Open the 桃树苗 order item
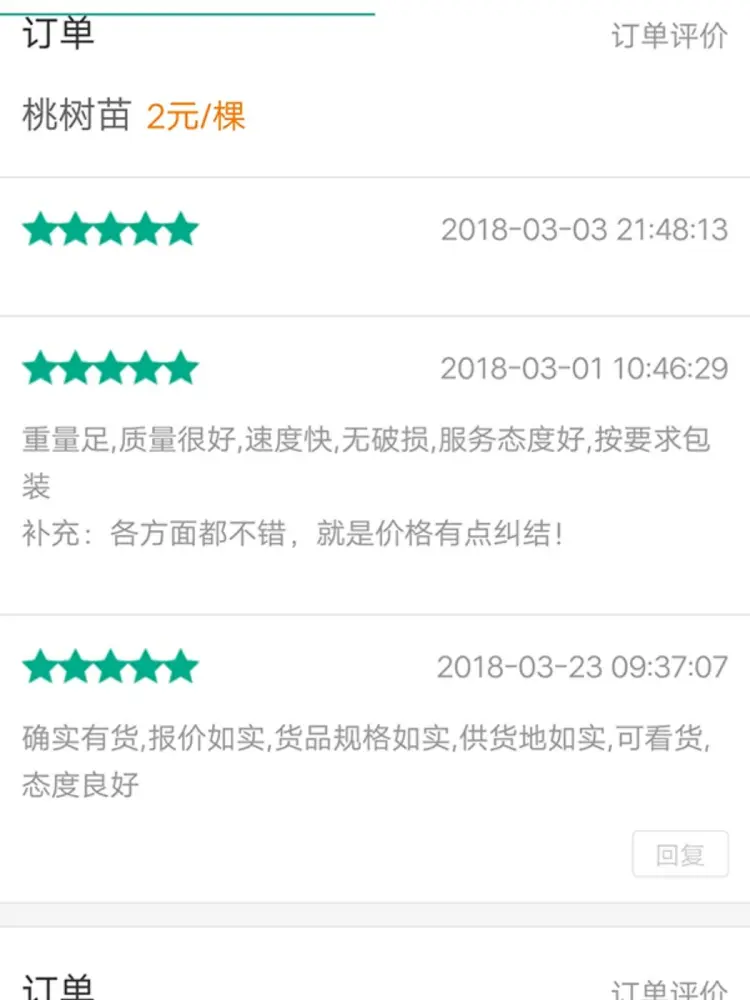The width and height of the screenshot is (750, 1000). (134, 117)
